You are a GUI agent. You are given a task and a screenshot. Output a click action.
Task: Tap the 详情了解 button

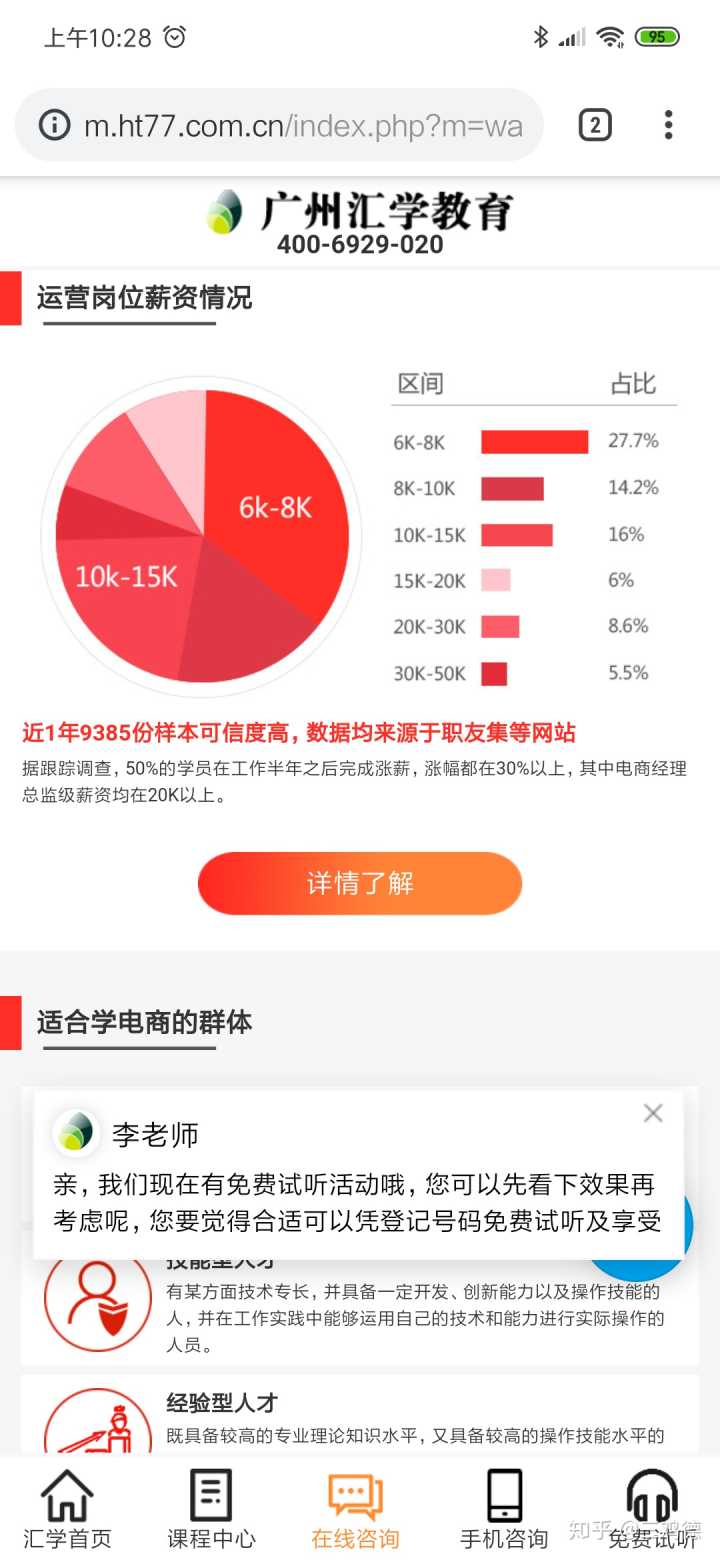(x=360, y=883)
